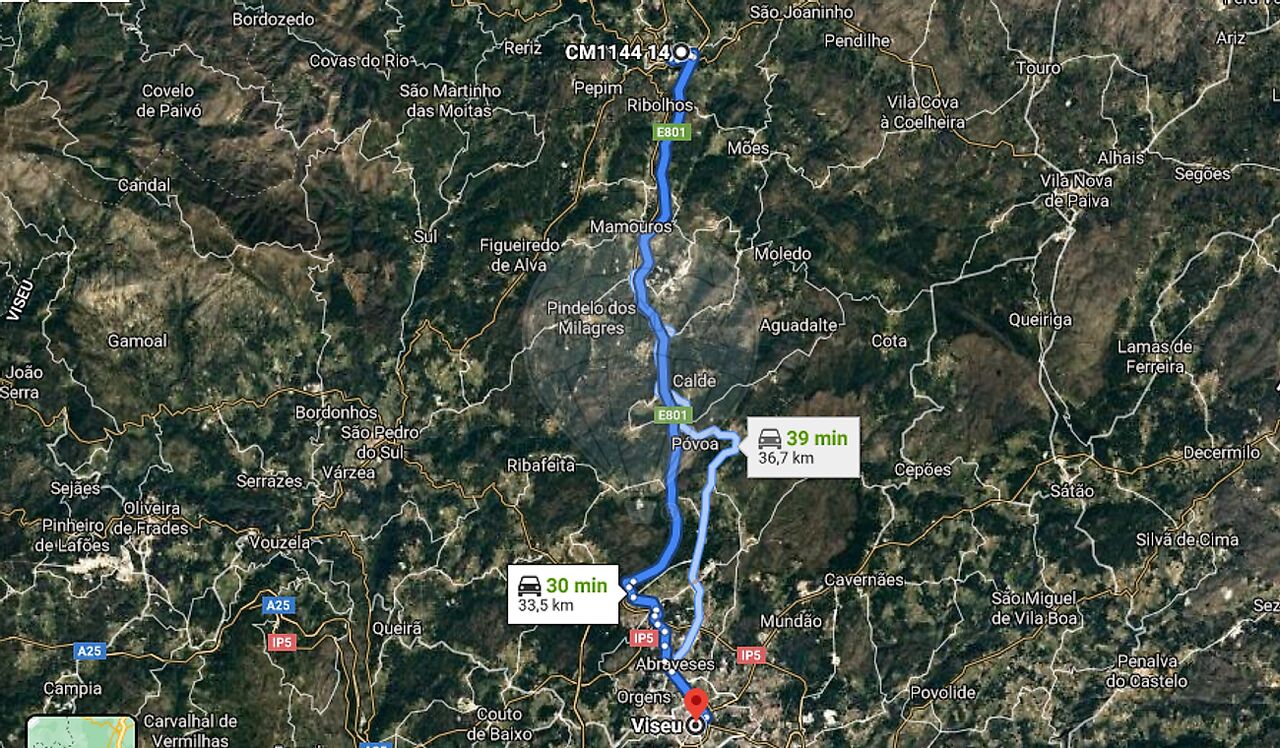Tap the CM1144 14 starting point marker
1280x748 pixels.
point(682,51)
